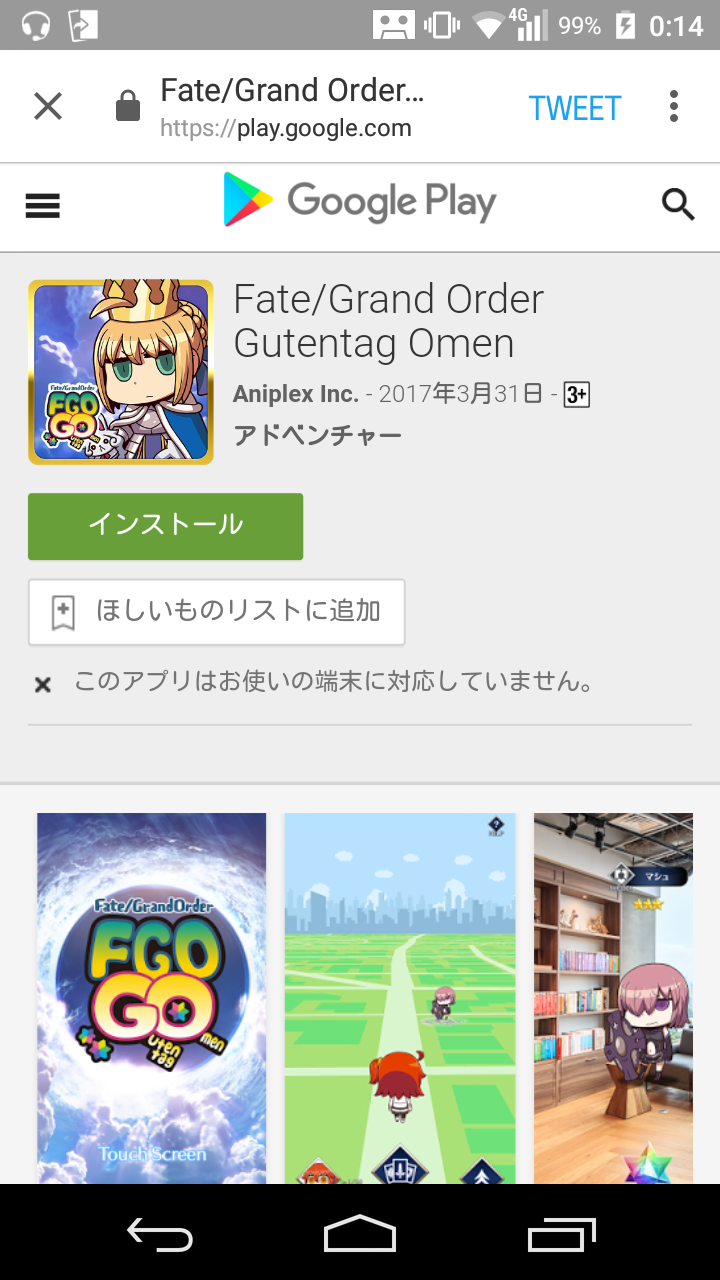Tap the Google Play logo
720x1280 pixels.
[360, 203]
